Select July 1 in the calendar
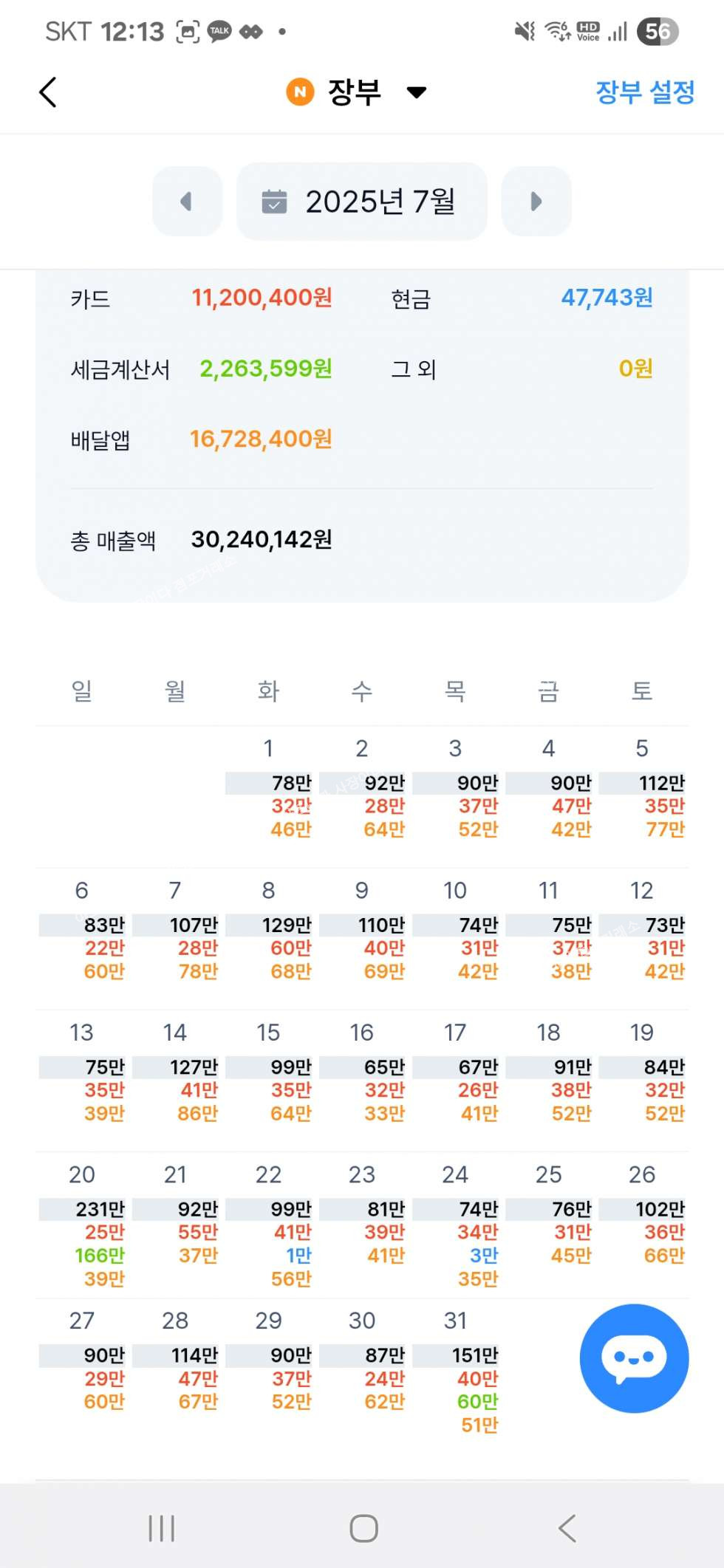724x1568 pixels. [x=270, y=790]
